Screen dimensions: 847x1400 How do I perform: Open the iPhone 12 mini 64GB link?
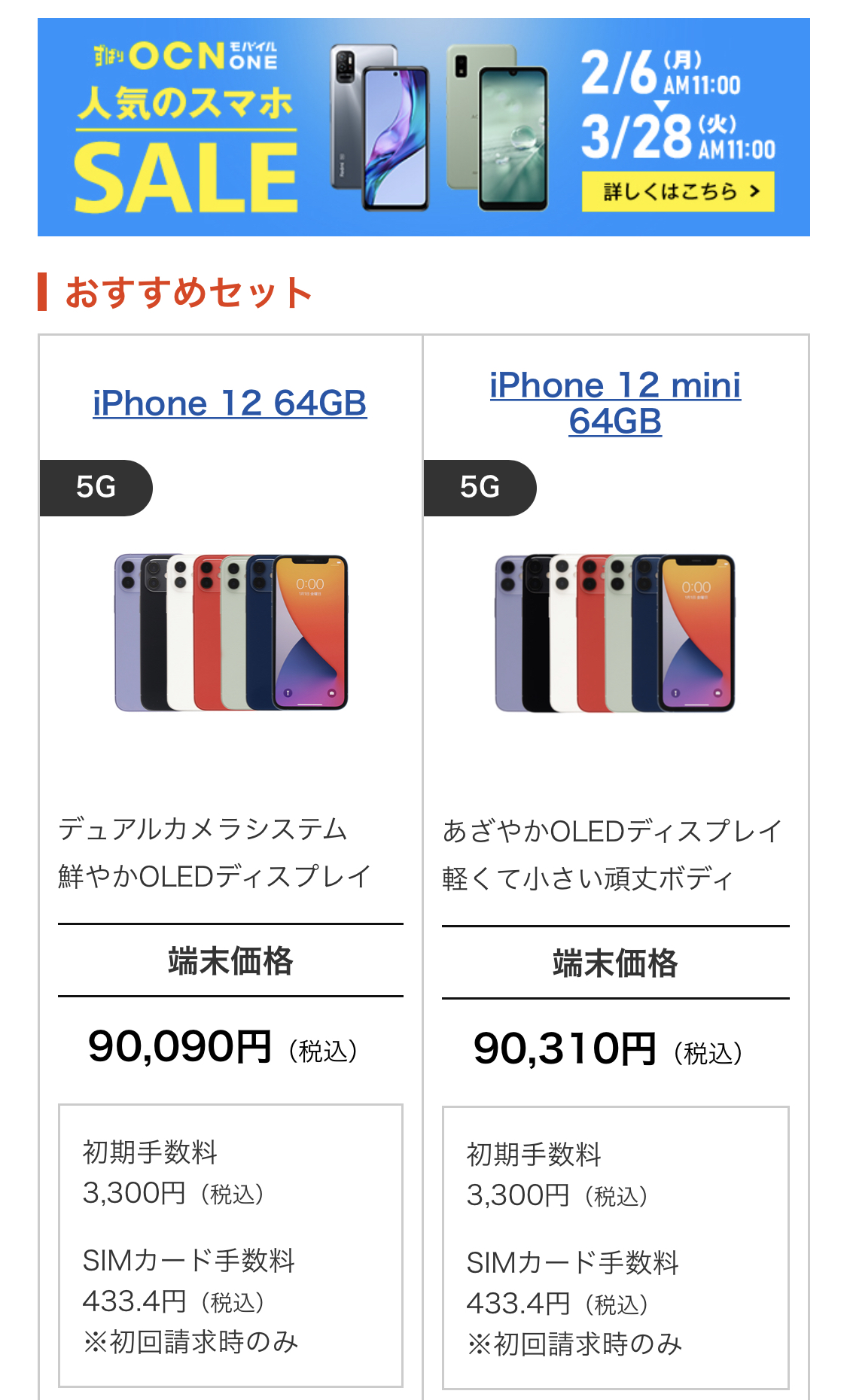pyautogui.click(x=615, y=403)
